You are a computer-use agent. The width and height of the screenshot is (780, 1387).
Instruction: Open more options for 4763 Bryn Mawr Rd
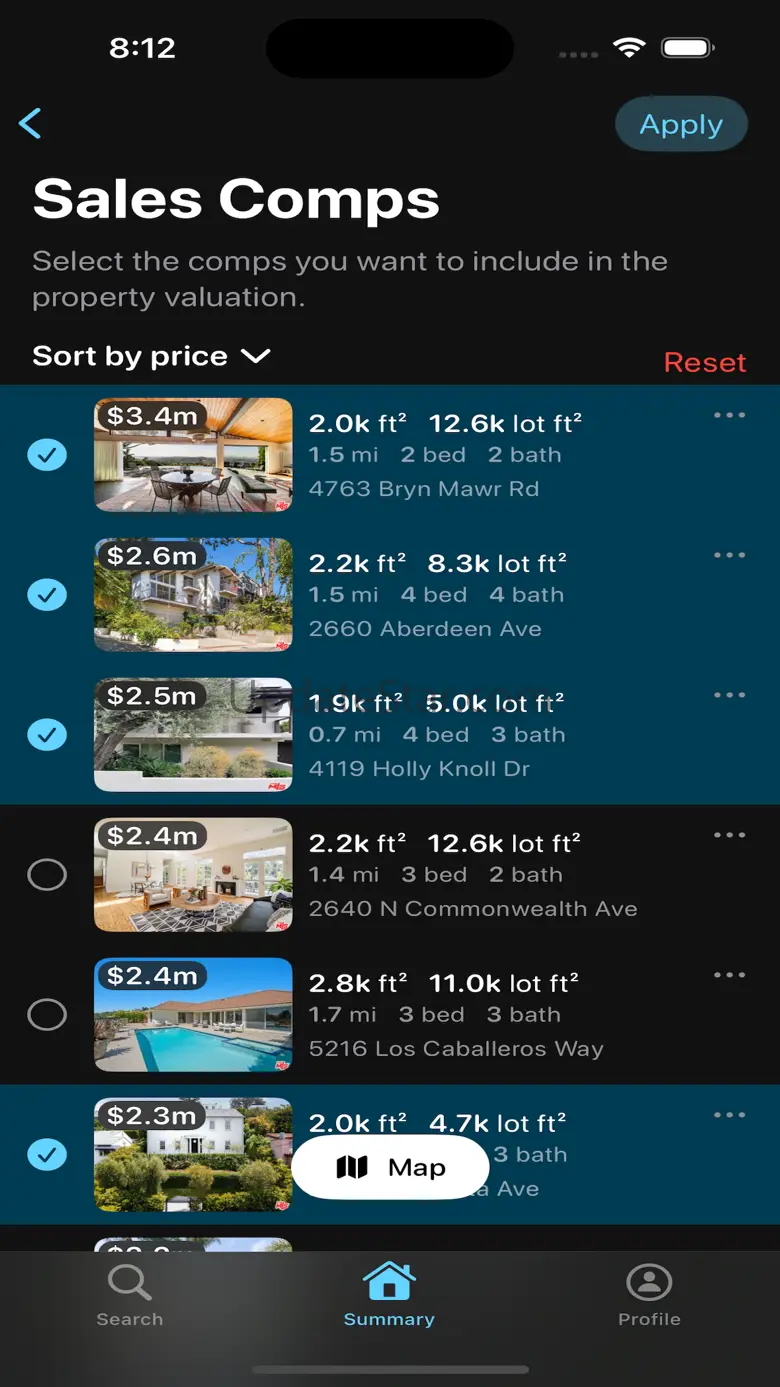click(x=729, y=416)
